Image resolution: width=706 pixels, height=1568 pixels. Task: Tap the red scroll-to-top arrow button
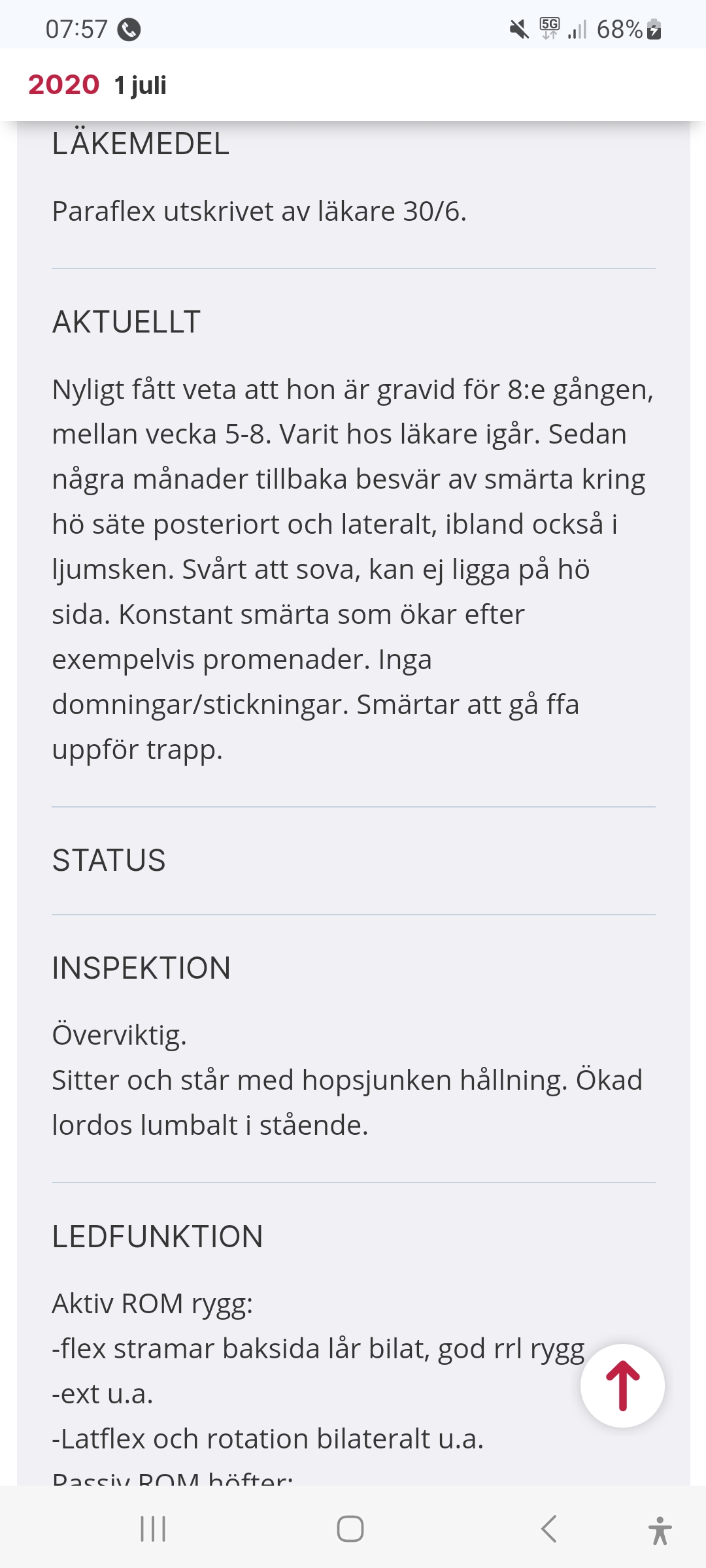[x=622, y=1386]
